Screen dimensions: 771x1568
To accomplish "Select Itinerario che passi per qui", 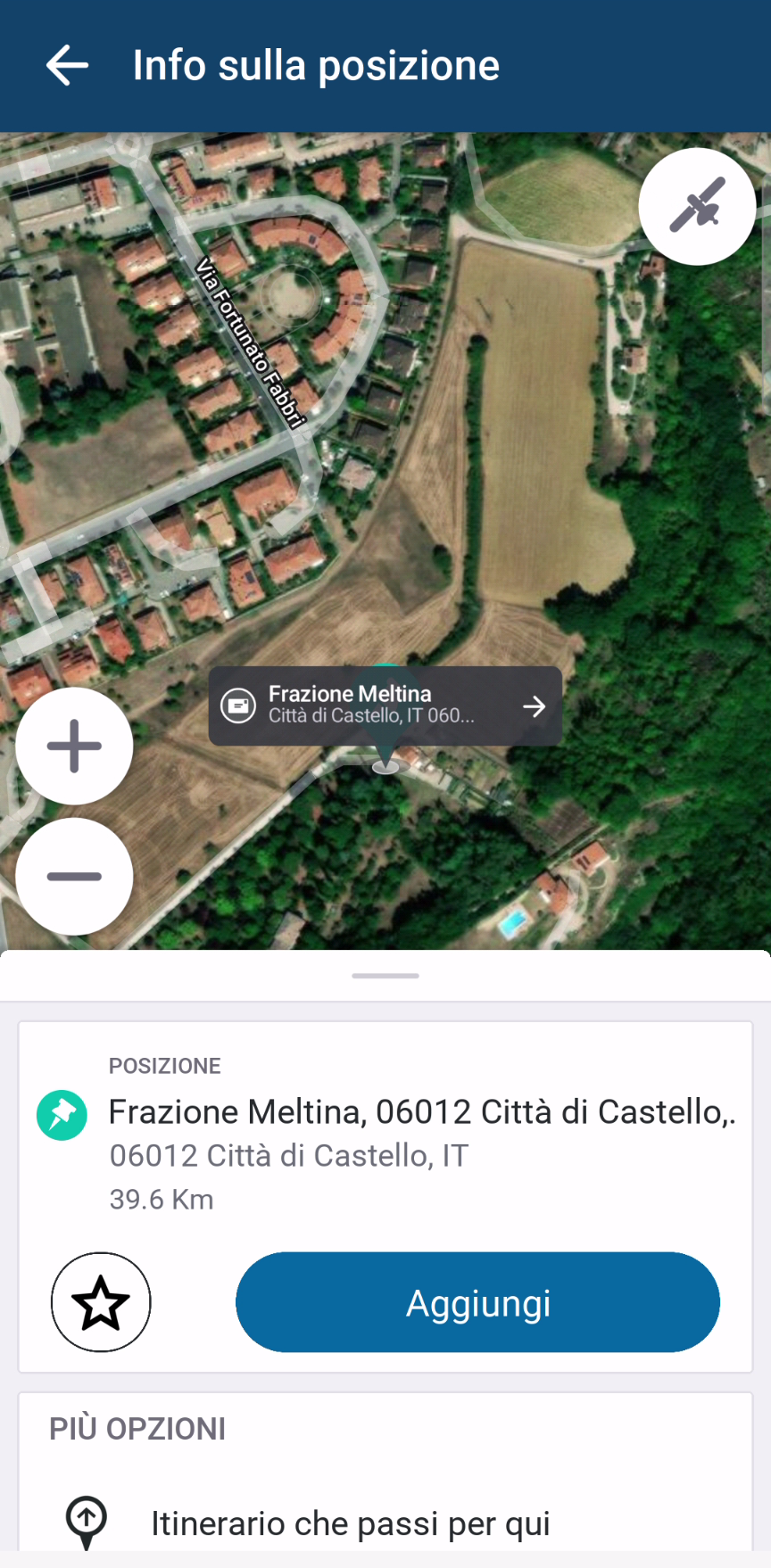I will (x=350, y=1523).
